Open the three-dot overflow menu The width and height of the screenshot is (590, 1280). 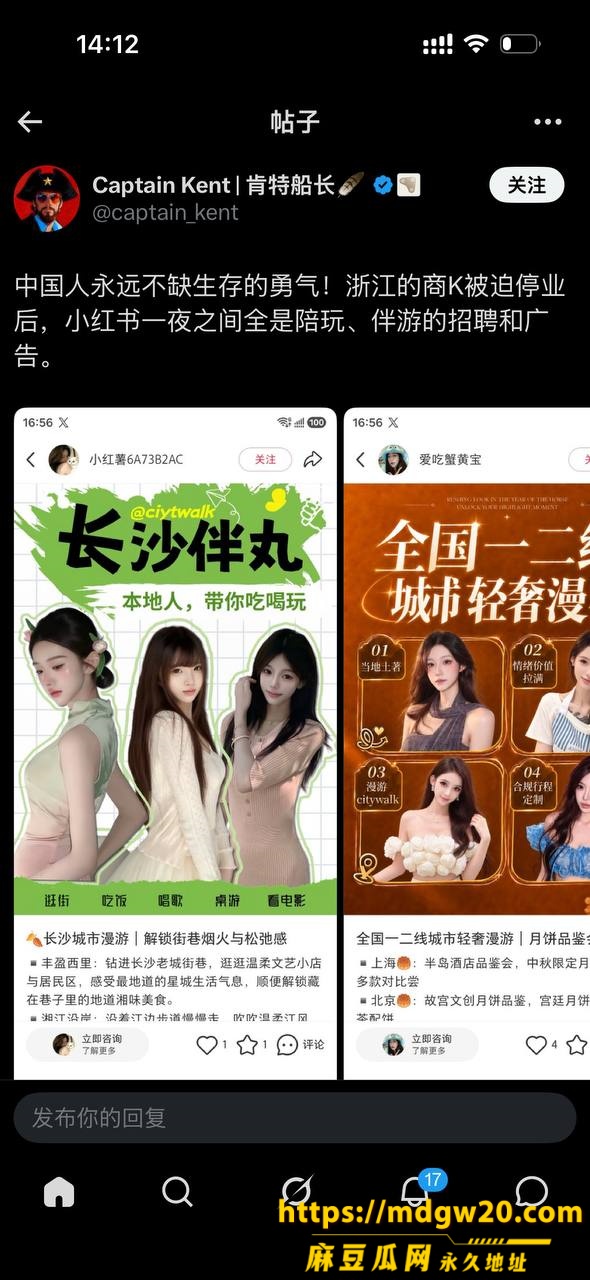[x=547, y=122]
